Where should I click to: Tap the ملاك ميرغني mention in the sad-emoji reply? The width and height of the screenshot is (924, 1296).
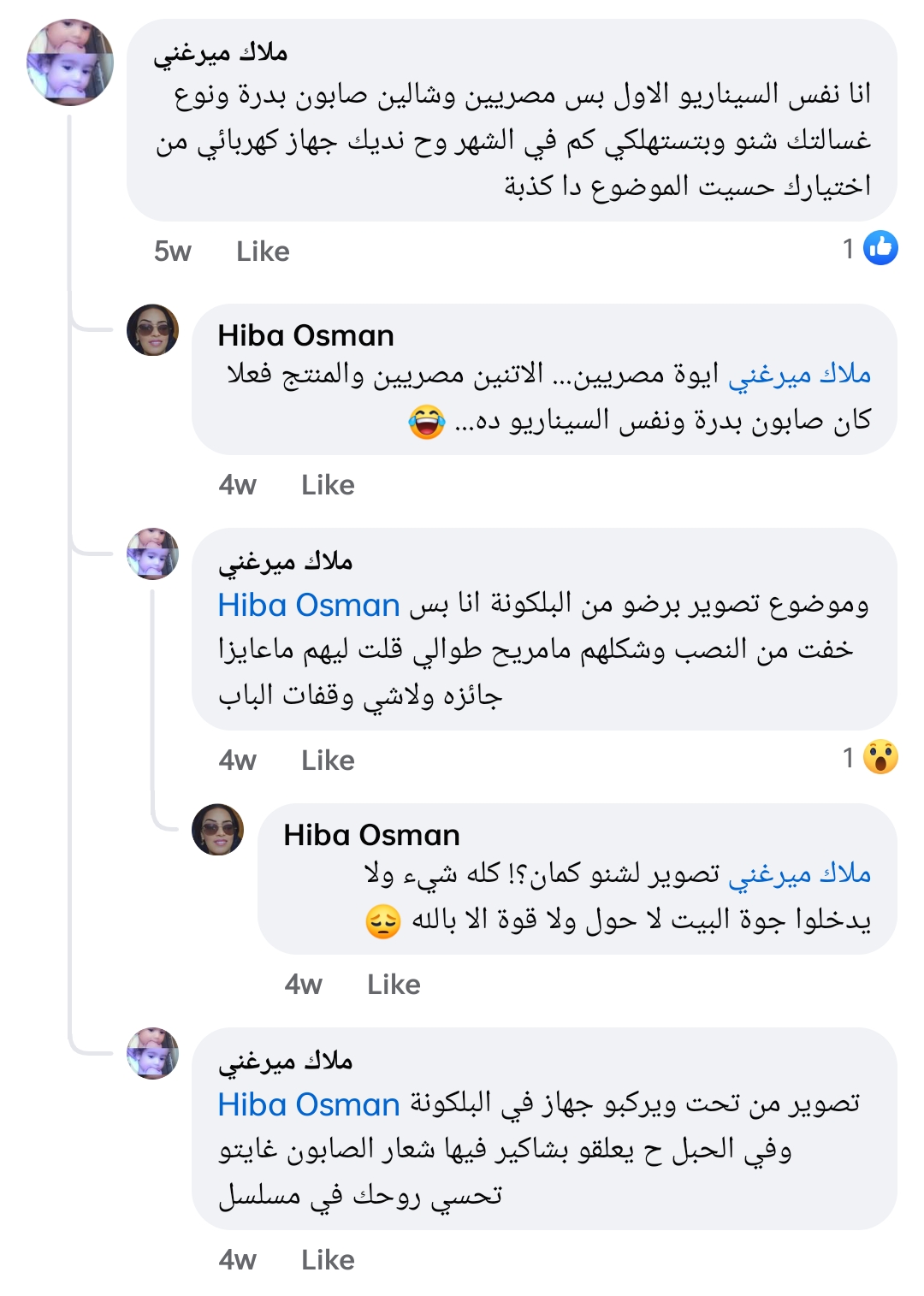point(799,874)
